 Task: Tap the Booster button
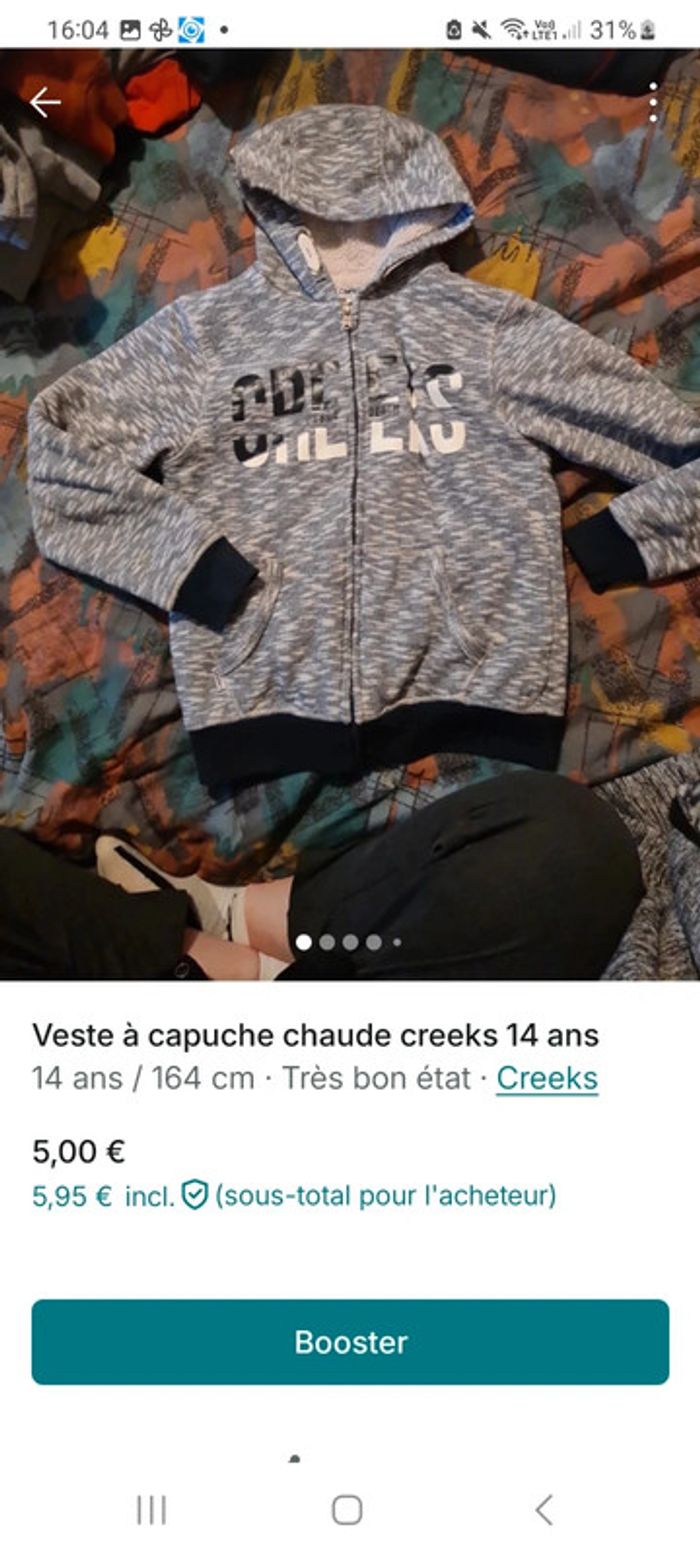(350, 1341)
